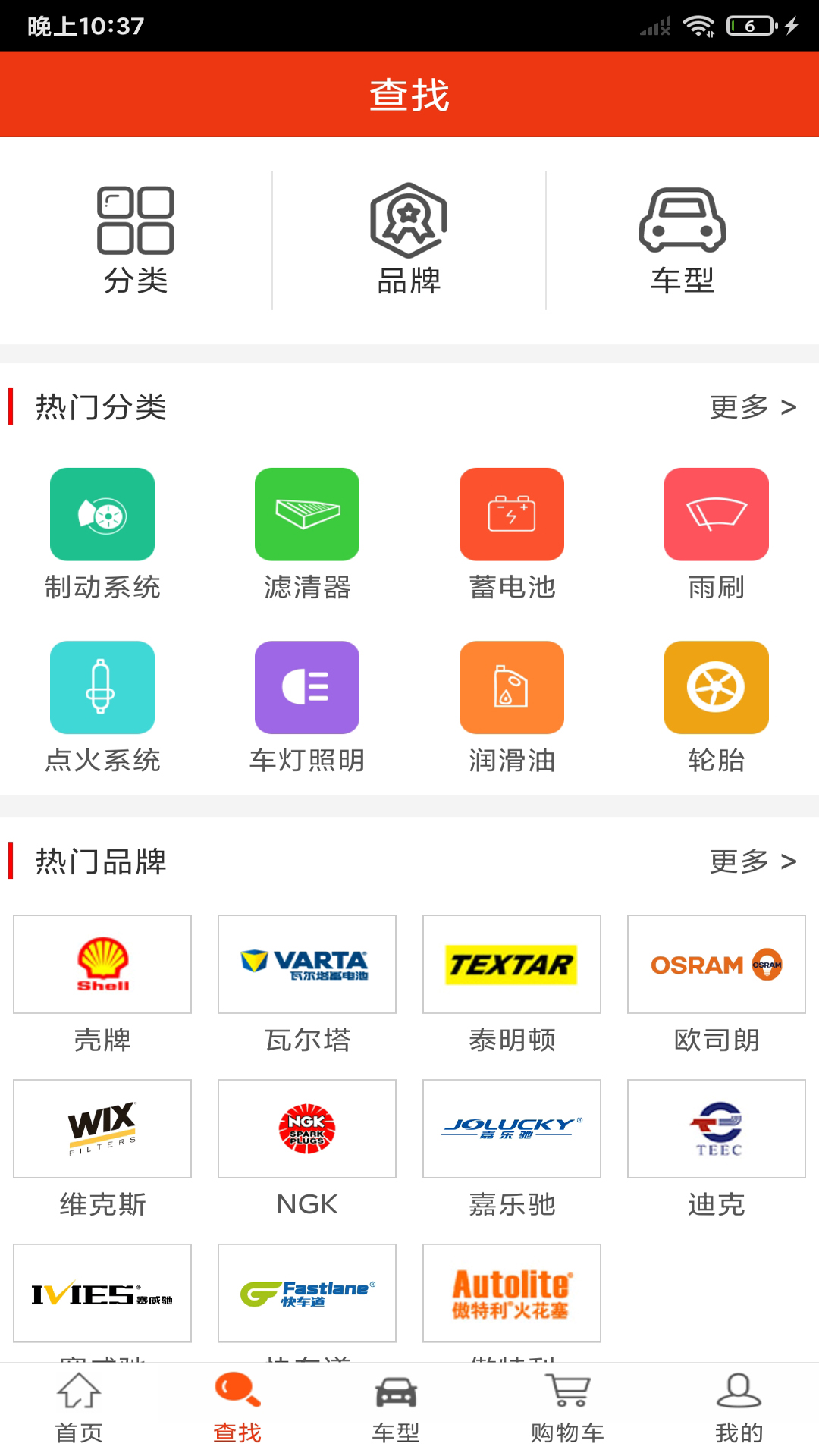
Task: Choose the 雨刷 category
Action: 717,535
